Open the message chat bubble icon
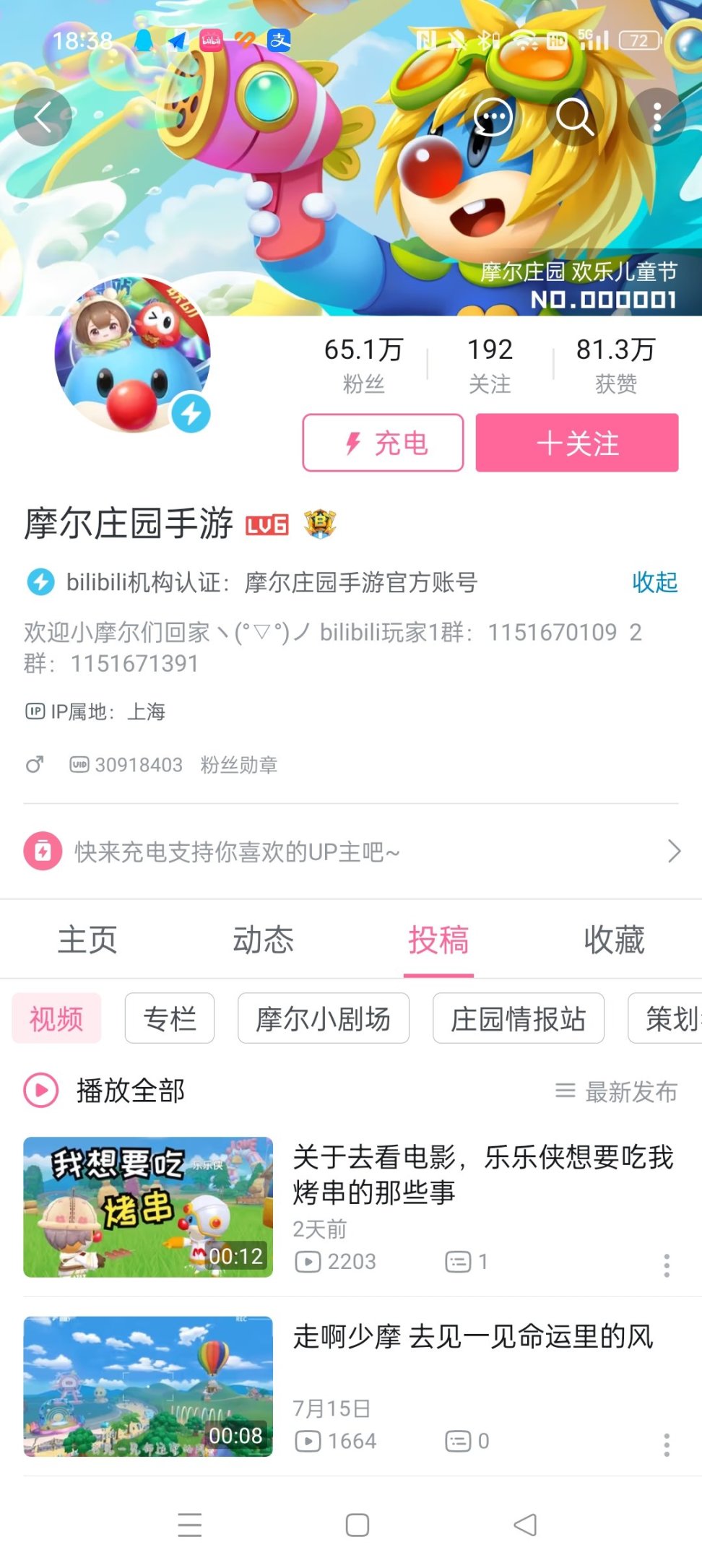702x1568 pixels. [x=493, y=117]
